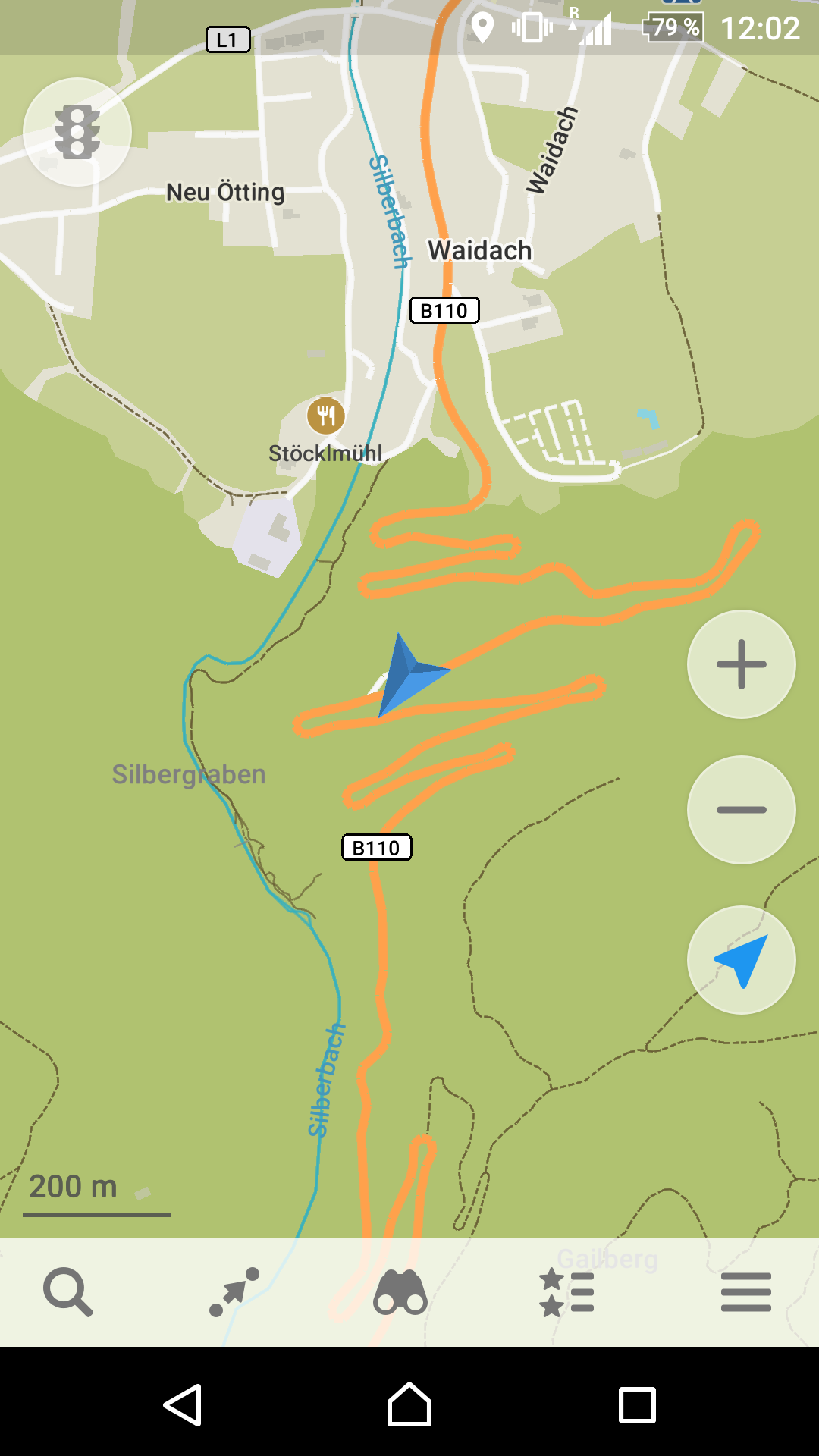Zoom out of the map
Viewport: 819px width, 1456px height.
(741, 810)
